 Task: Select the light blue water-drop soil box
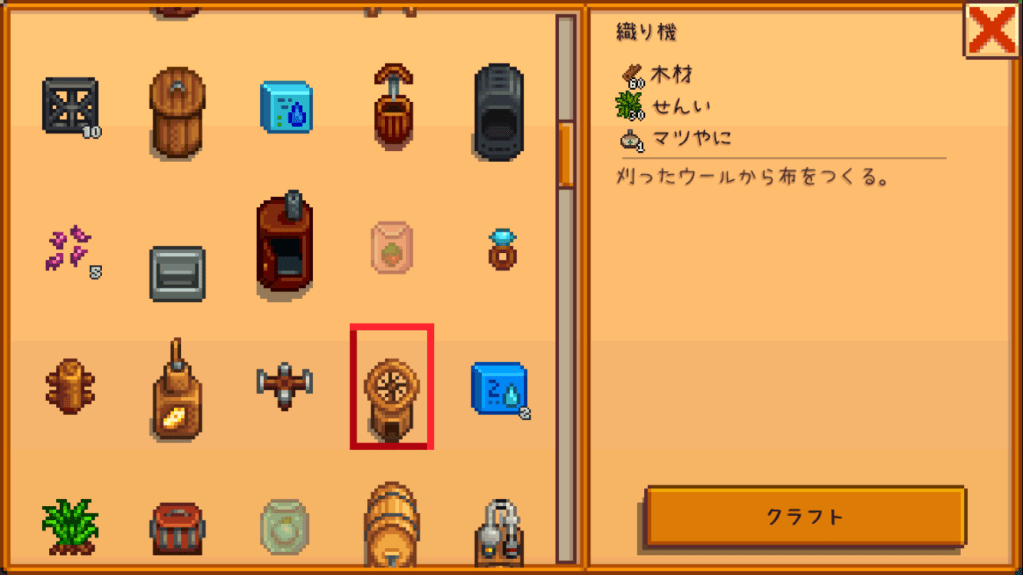click(x=286, y=107)
